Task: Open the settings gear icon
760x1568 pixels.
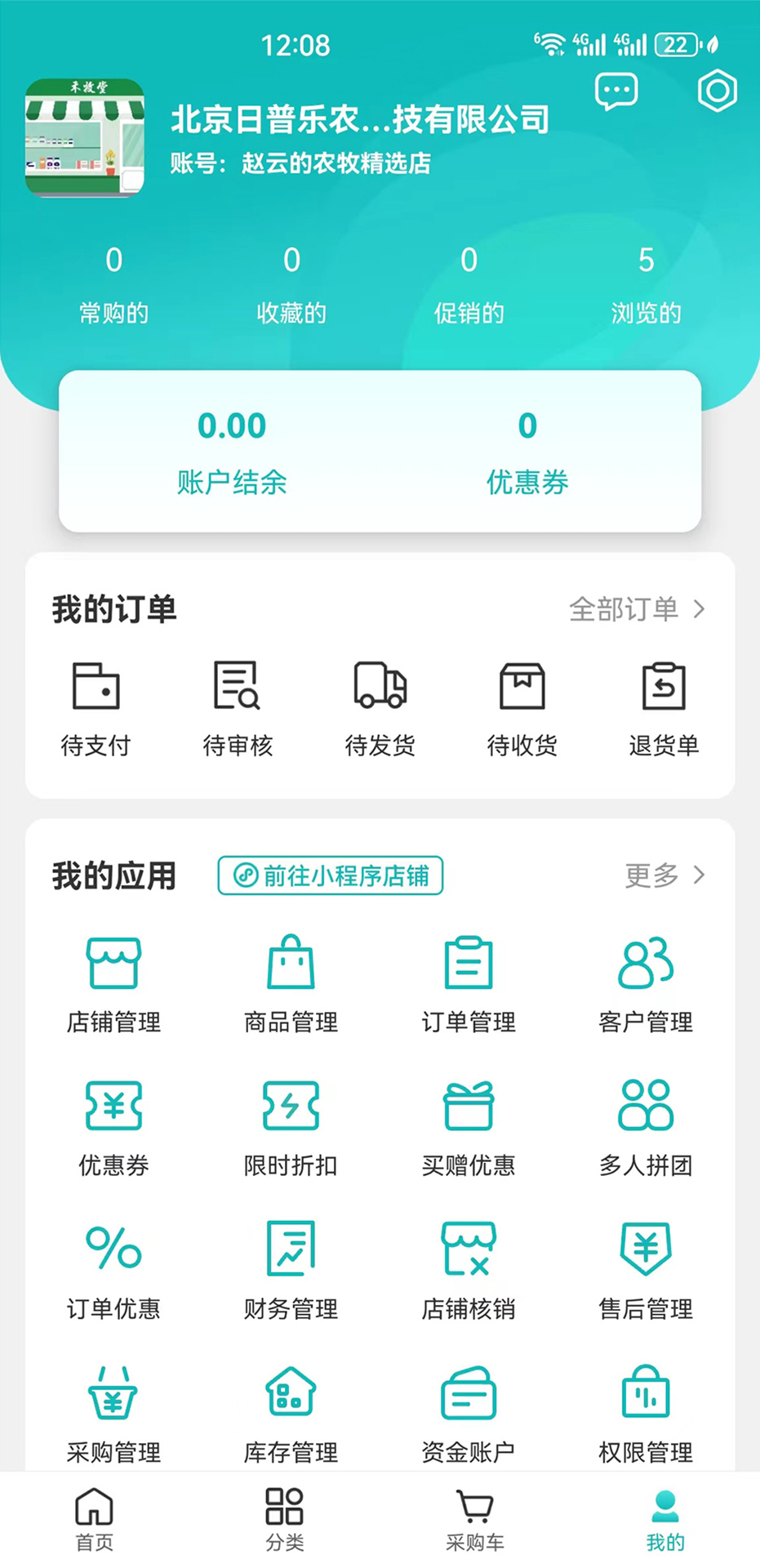Action: (x=717, y=91)
